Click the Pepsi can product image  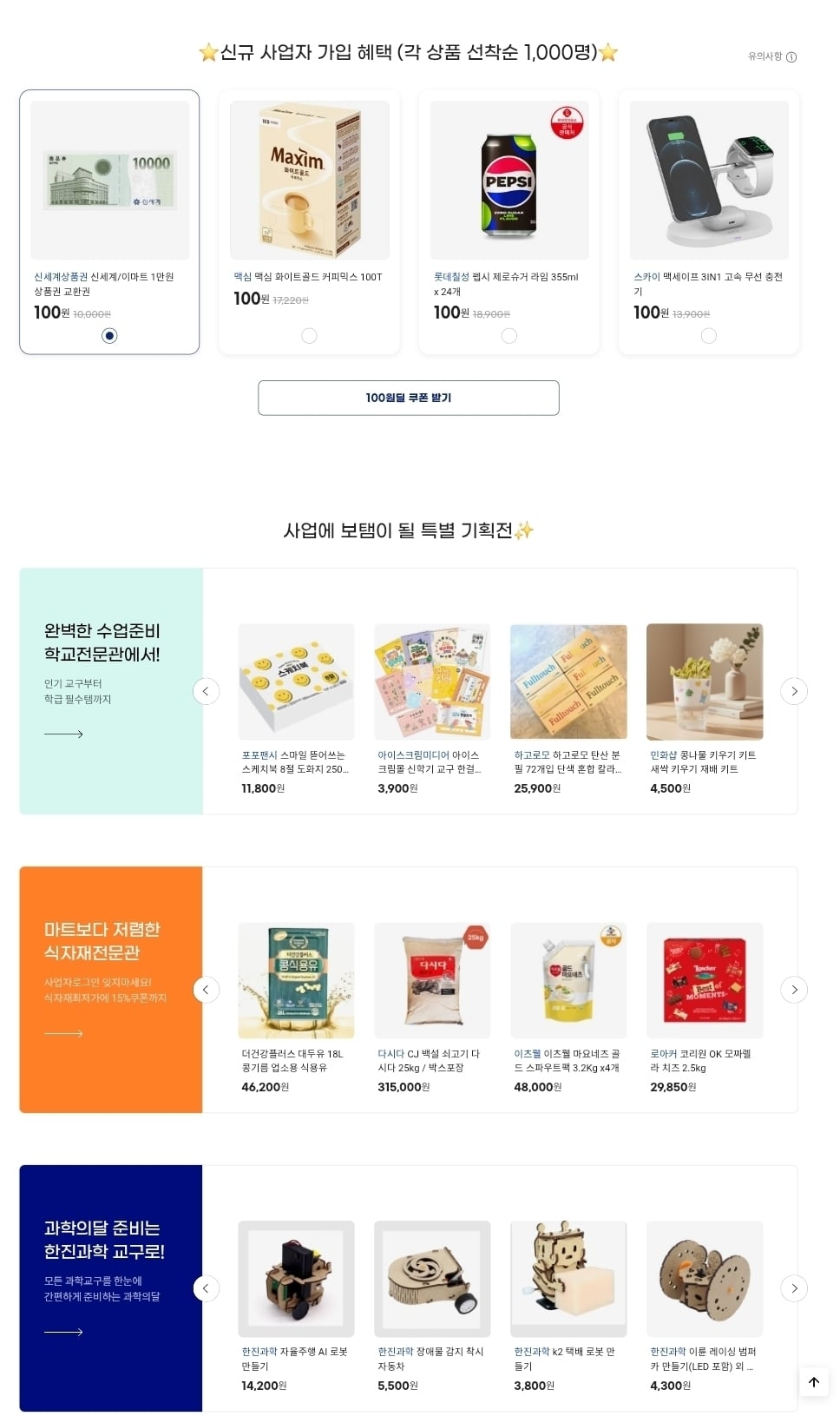pos(509,180)
